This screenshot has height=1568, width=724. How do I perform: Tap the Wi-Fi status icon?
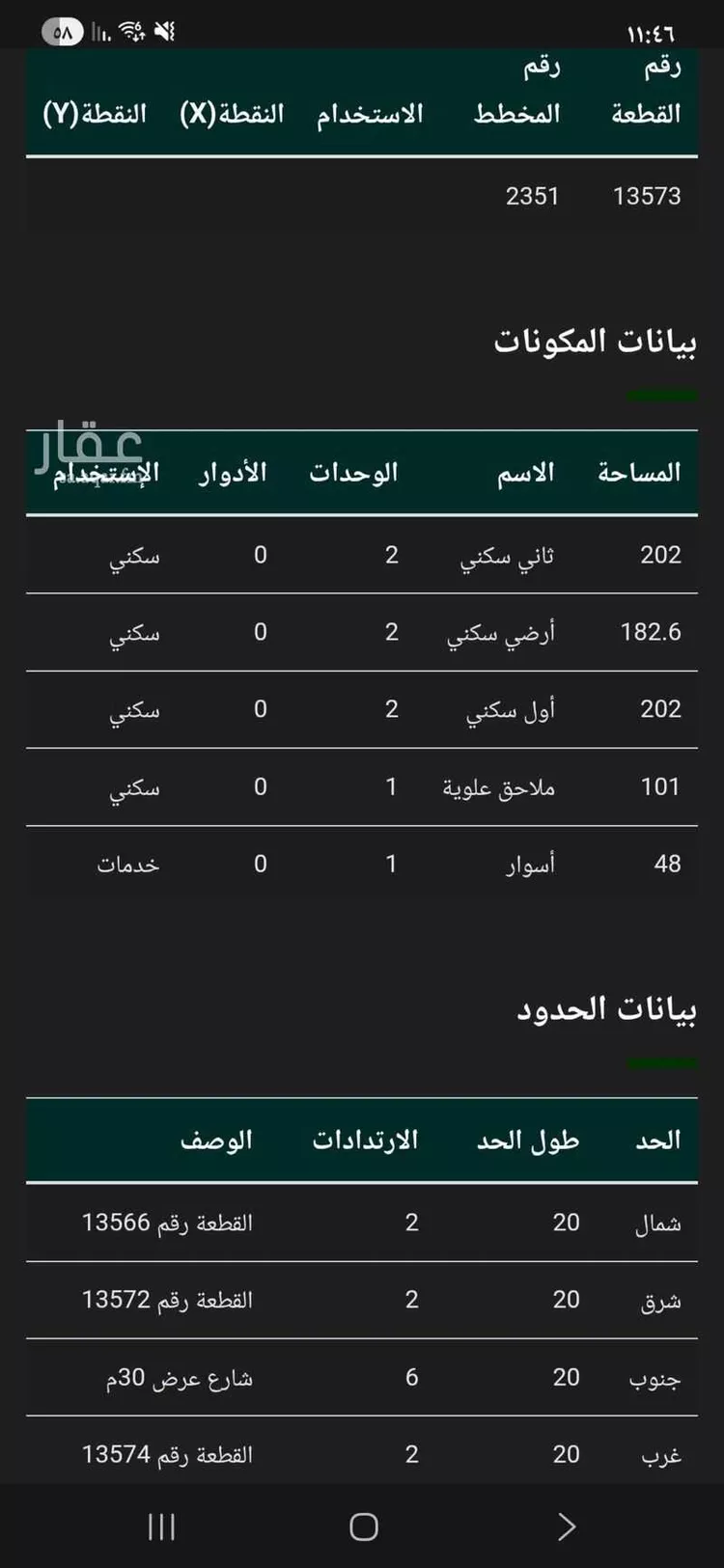point(133,27)
